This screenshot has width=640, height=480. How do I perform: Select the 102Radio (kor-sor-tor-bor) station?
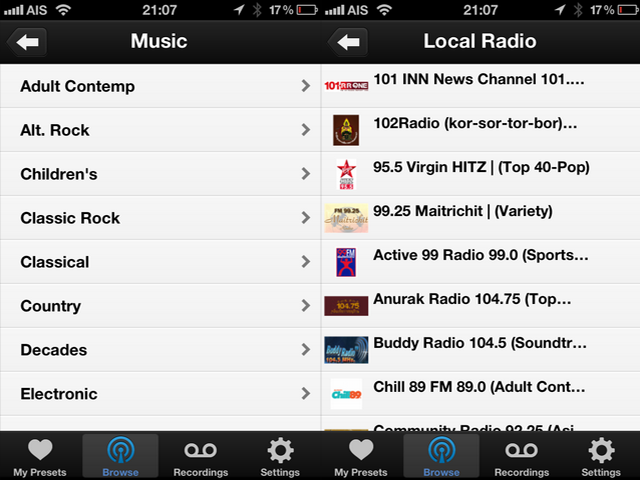click(x=480, y=129)
